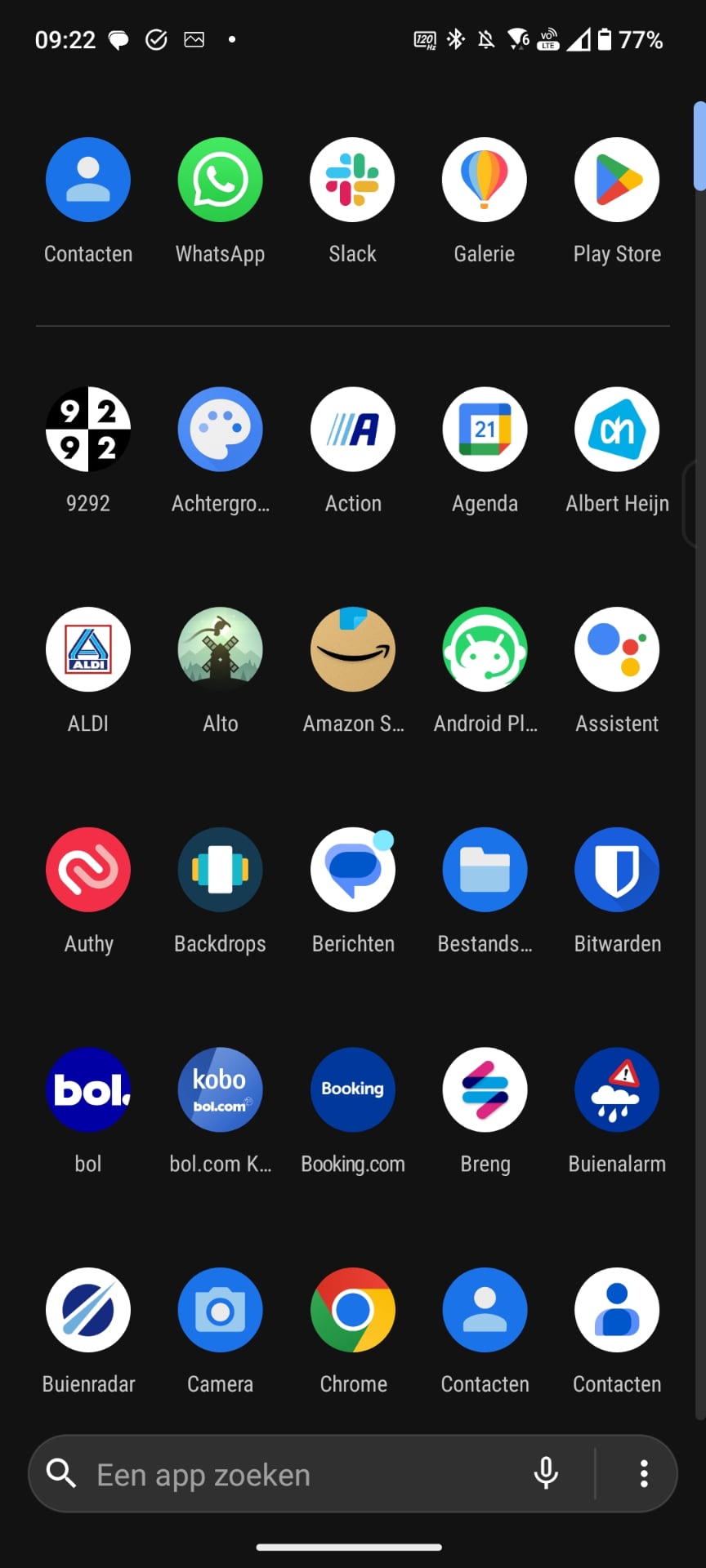Launch Chrome browser
This screenshot has width=706, height=1568.
tap(352, 1311)
